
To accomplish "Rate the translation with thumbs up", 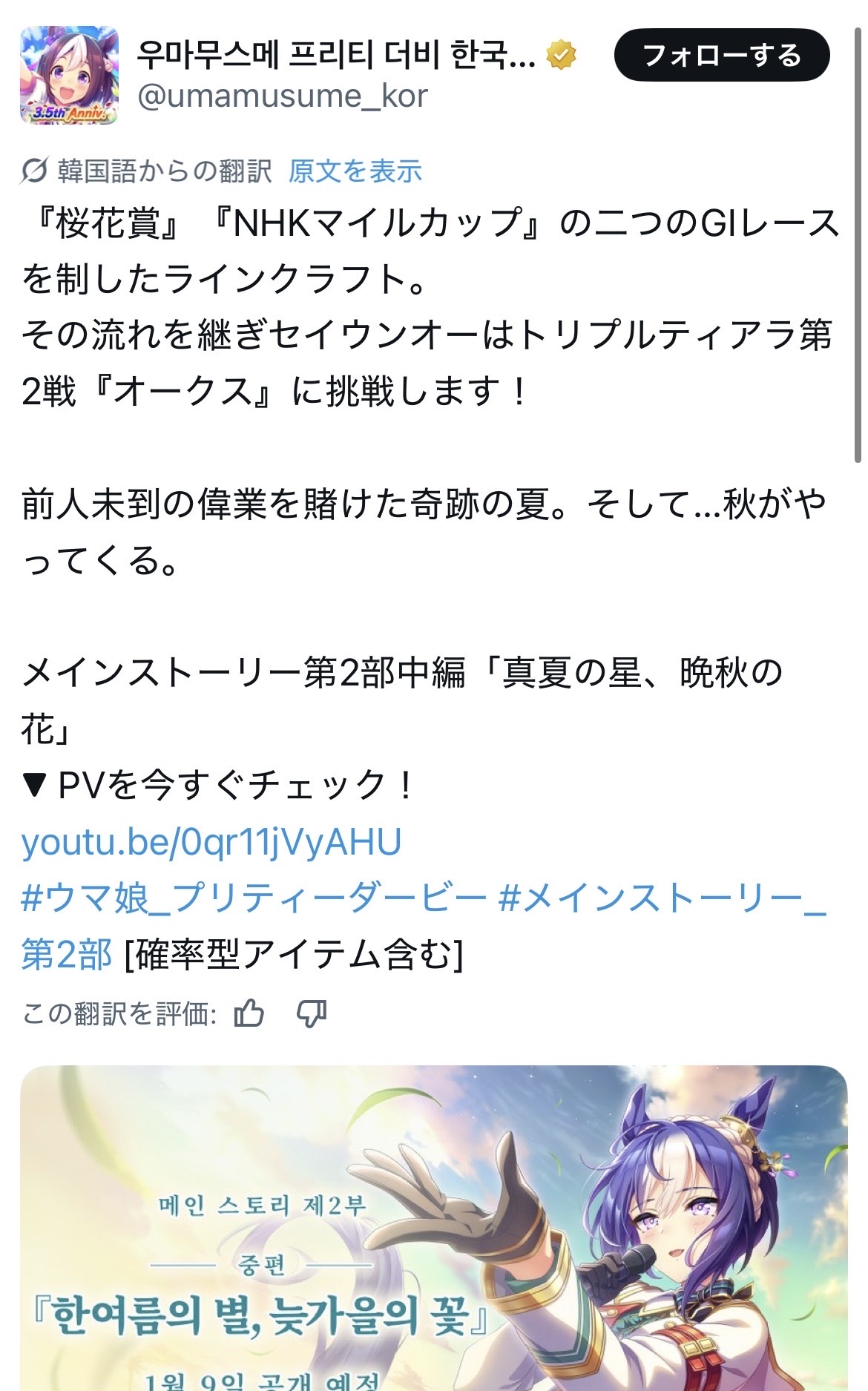I will pos(249,1013).
